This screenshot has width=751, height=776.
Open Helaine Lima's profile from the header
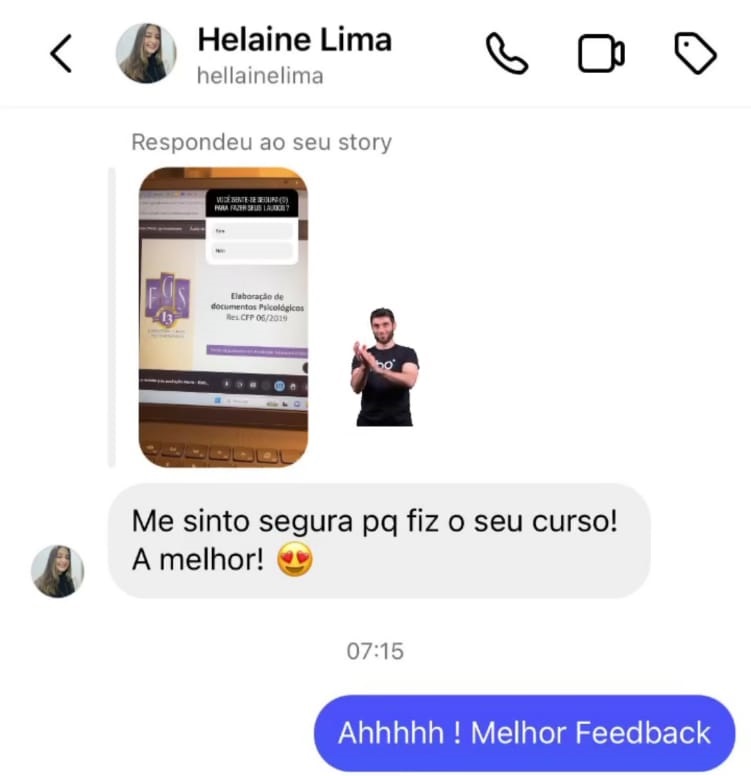point(294,54)
